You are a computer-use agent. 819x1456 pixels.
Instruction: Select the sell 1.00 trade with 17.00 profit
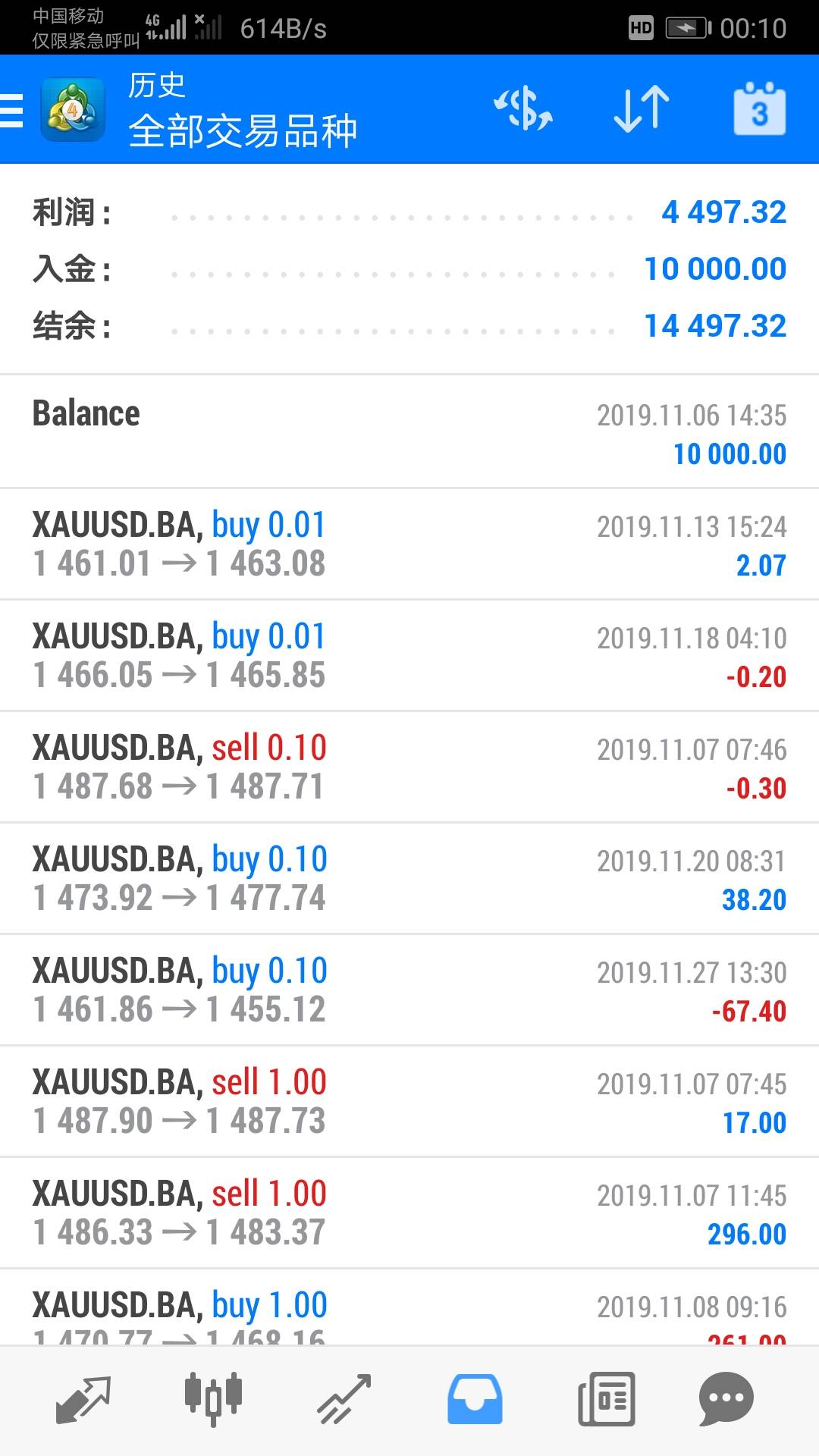coord(409,1101)
